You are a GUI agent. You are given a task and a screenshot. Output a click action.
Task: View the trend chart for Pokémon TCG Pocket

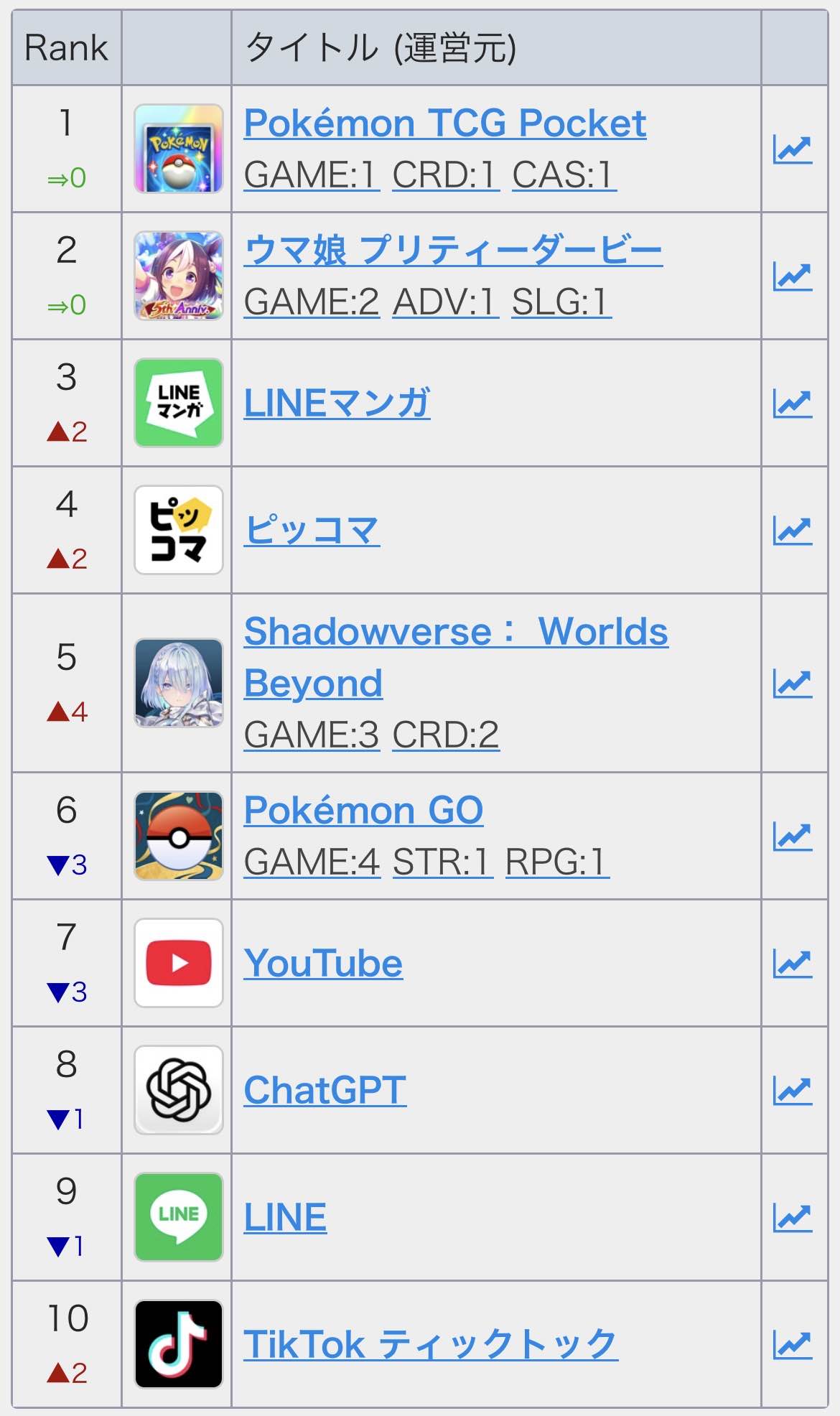coord(793,149)
